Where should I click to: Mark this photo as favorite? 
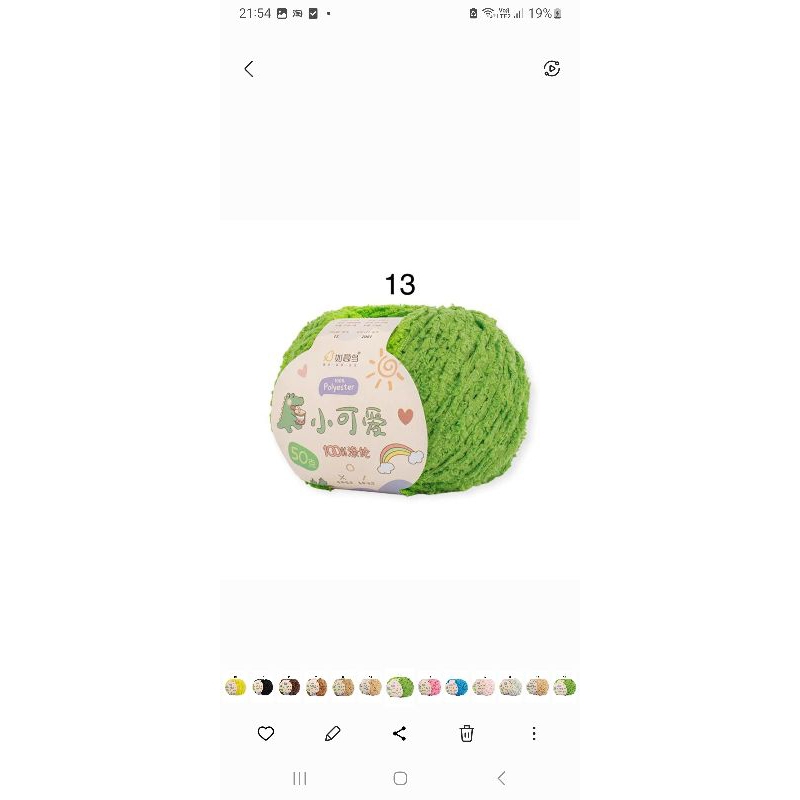(x=266, y=734)
